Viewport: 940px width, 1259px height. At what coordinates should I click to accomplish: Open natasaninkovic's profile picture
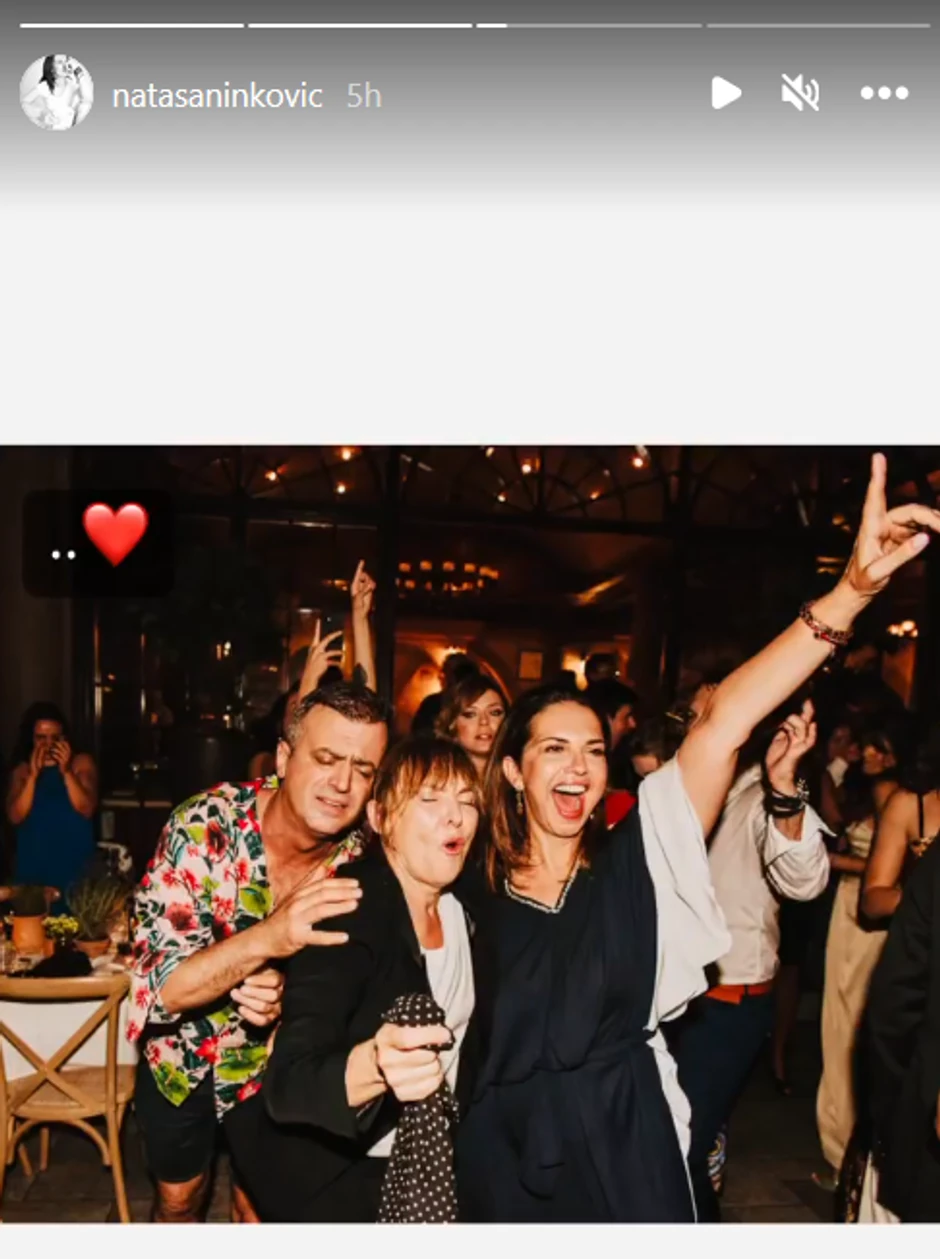[x=56, y=93]
